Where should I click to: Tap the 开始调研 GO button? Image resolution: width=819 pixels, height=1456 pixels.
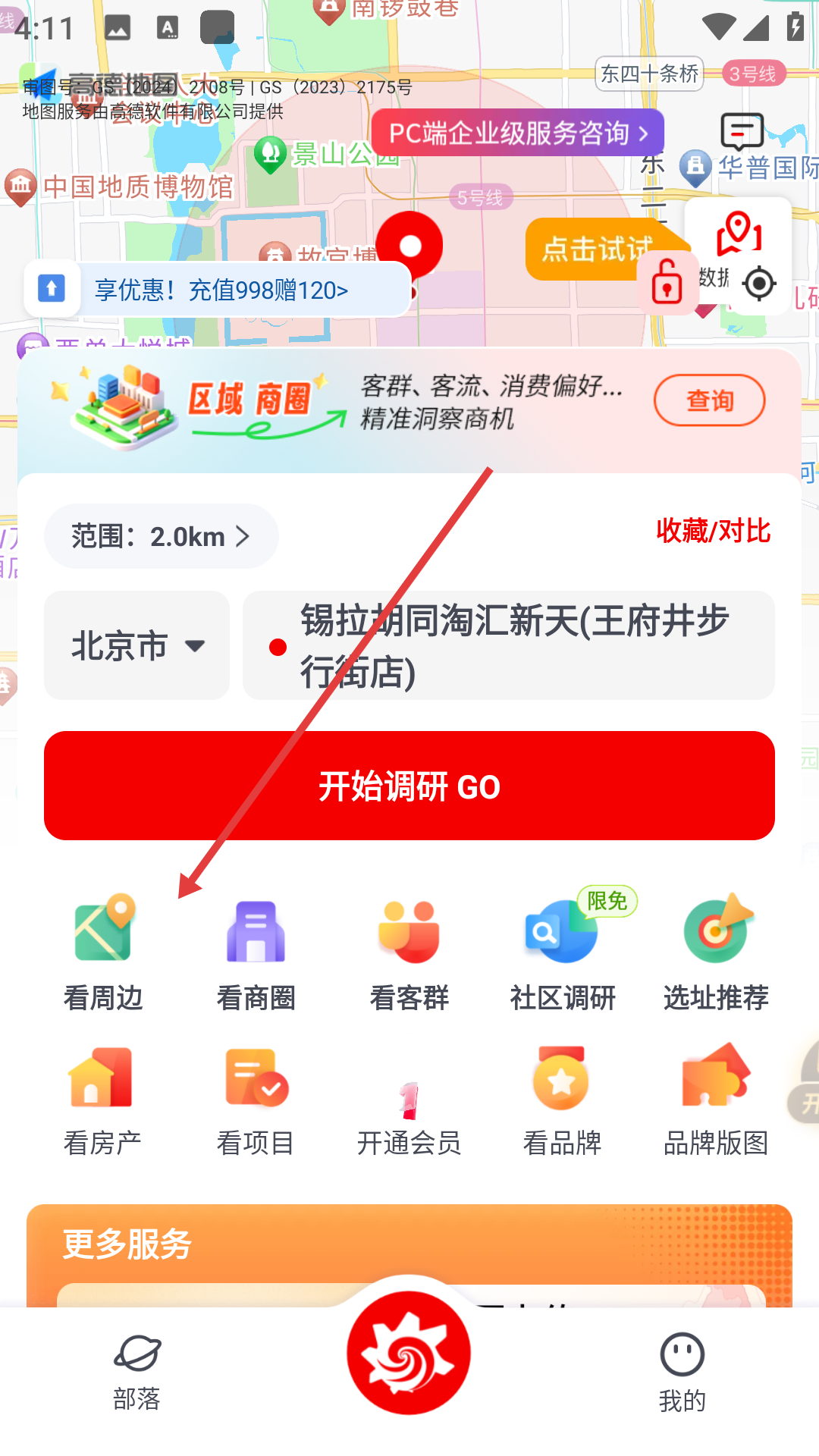[x=409, y=786]
